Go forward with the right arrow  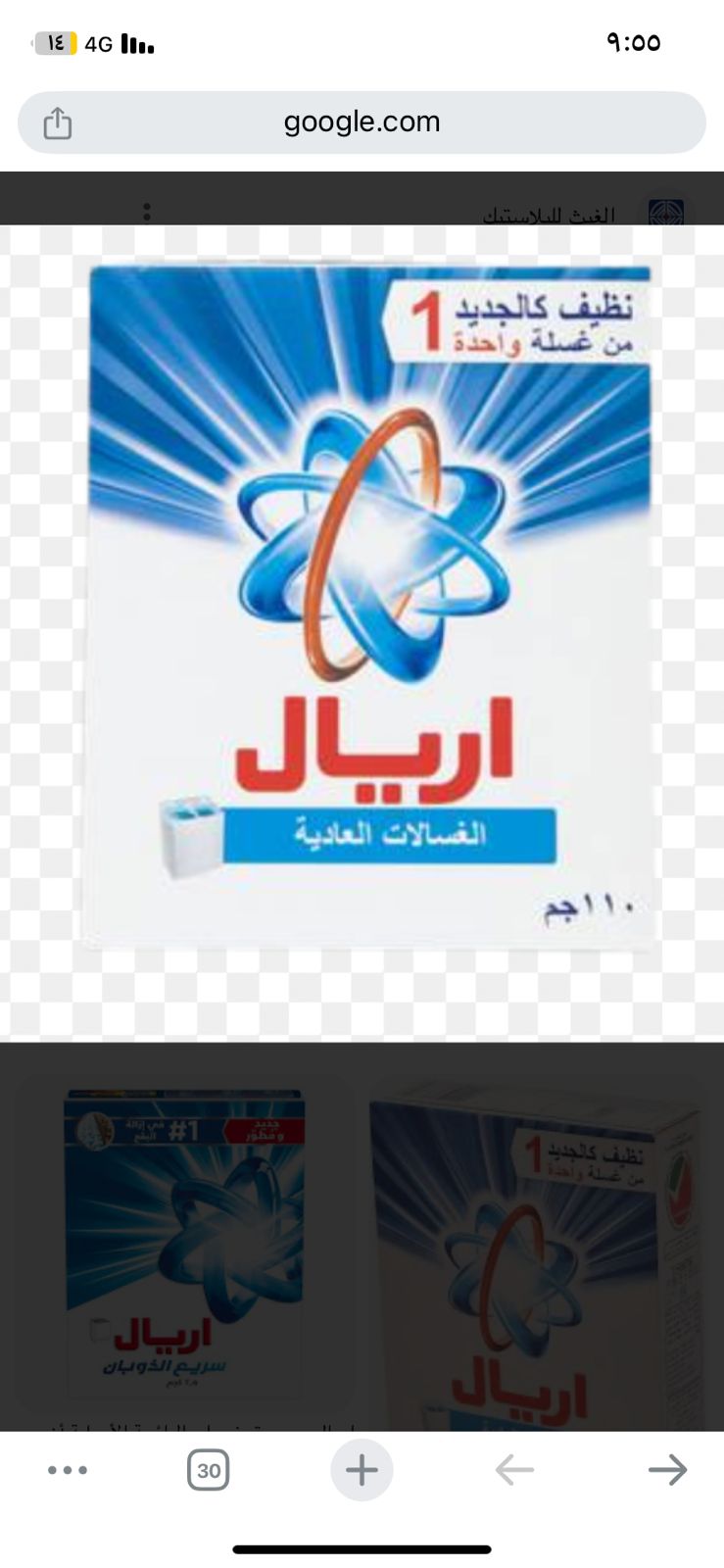click(667, 1470)
